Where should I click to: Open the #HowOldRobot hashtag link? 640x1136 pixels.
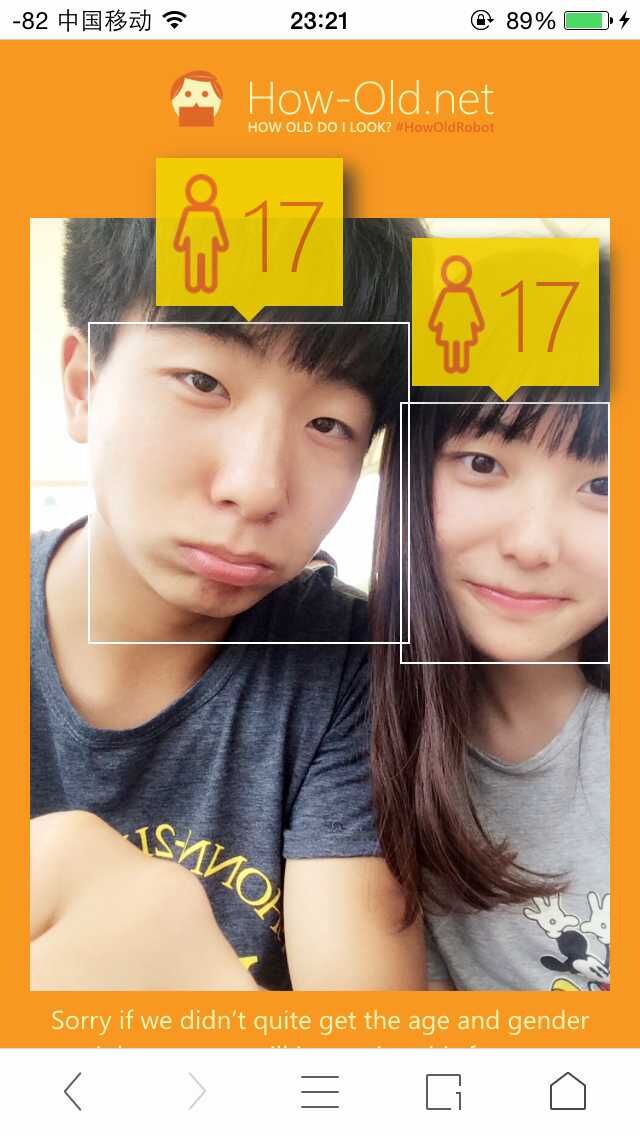444,127
